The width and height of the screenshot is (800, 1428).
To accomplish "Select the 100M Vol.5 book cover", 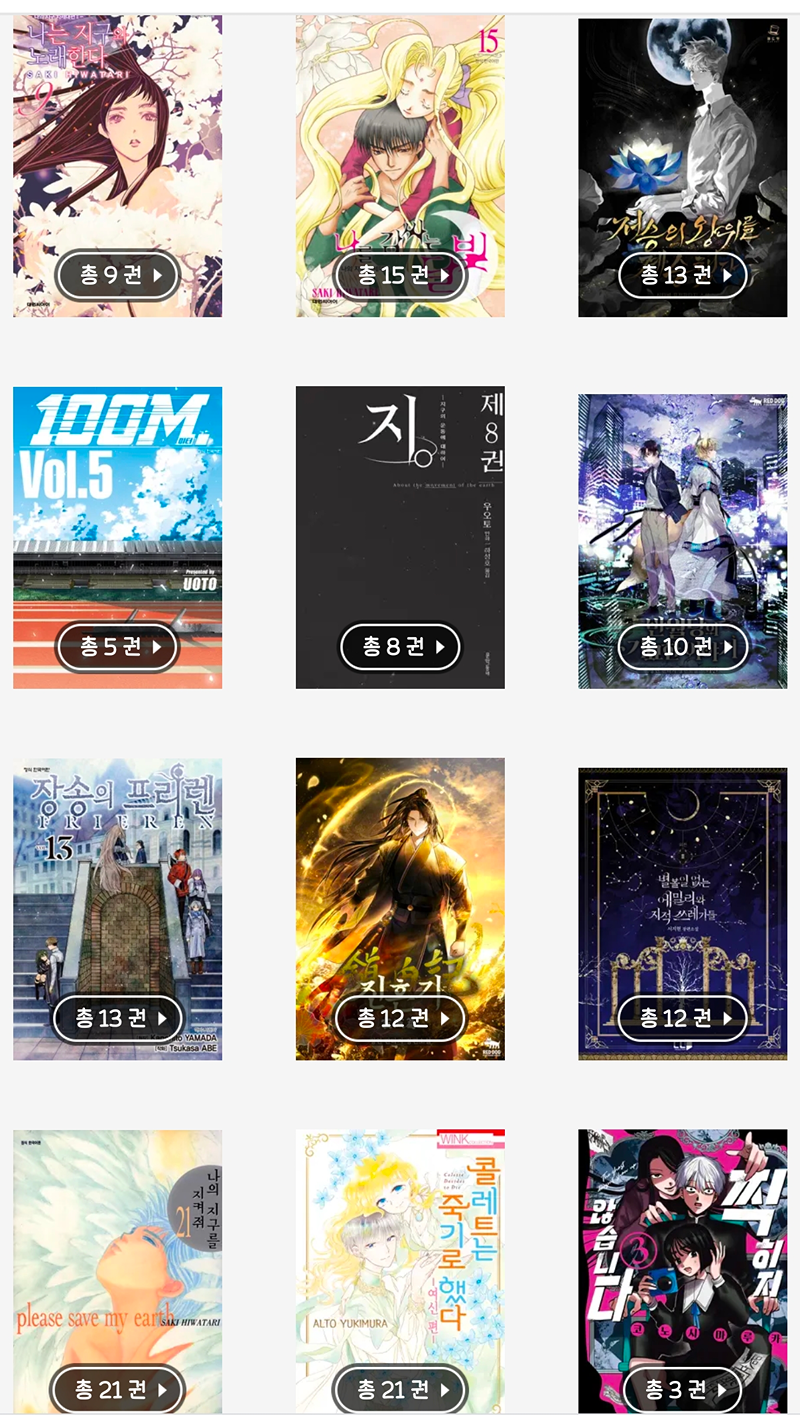I will (118, 538).
